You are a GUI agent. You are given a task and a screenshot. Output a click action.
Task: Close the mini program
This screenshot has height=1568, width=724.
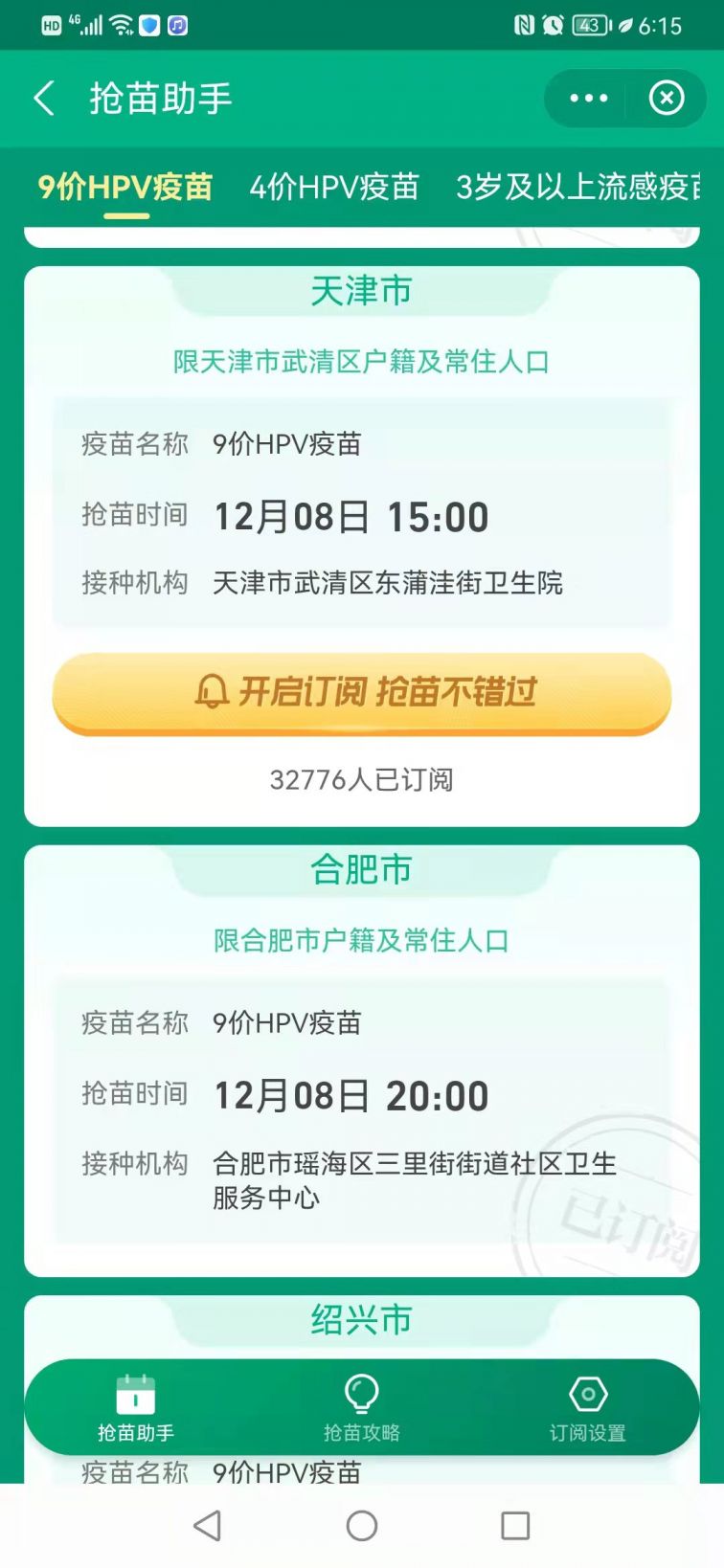[666, 98]
